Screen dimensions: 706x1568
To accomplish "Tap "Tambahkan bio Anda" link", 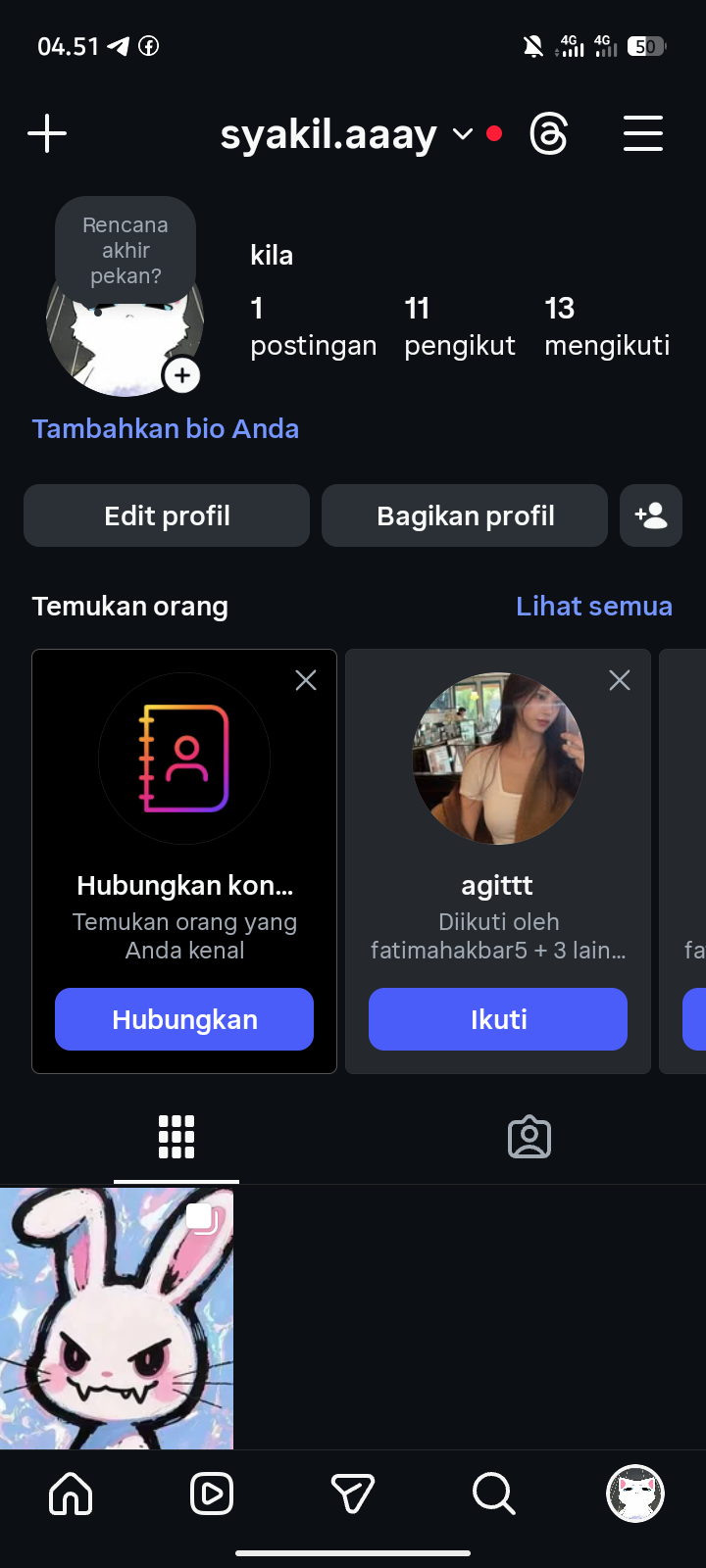I will pos(166,428).
